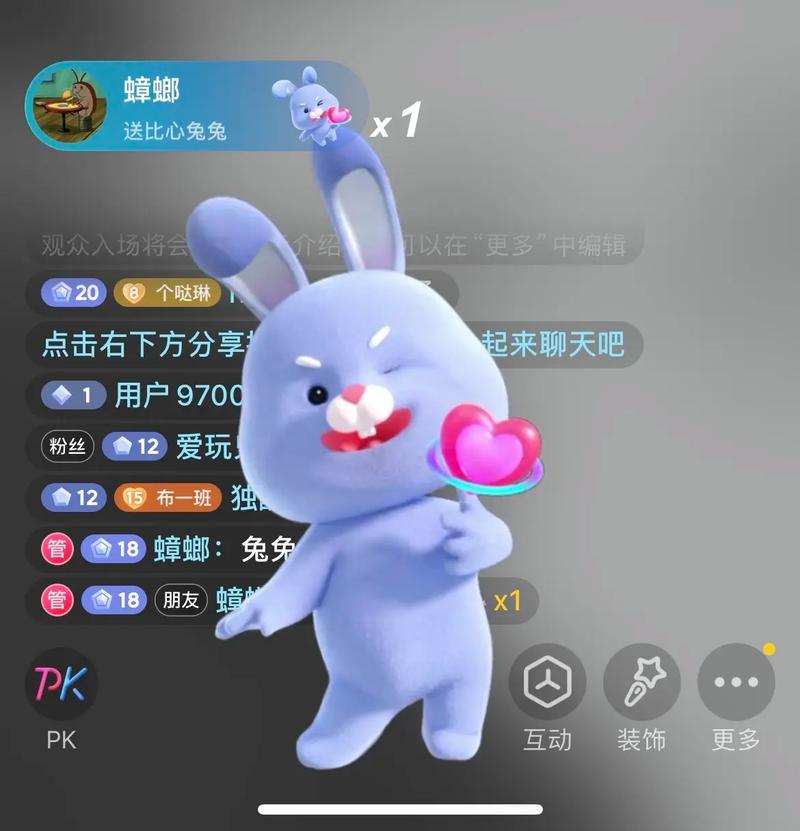Start a PK battle
800x831 pixels.
61,685
